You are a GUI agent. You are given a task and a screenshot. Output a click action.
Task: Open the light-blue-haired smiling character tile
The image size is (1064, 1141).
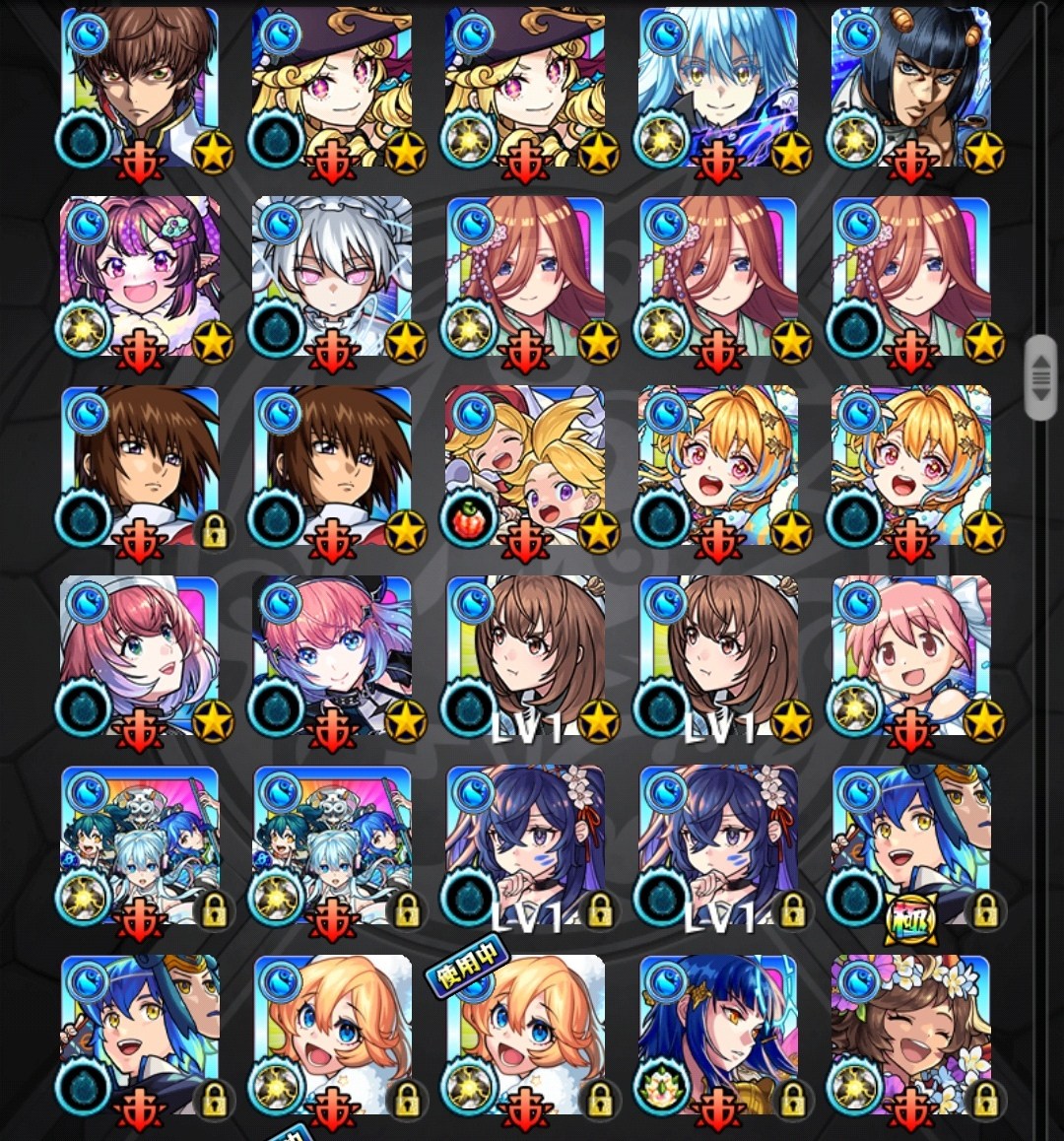pos(718,87)
